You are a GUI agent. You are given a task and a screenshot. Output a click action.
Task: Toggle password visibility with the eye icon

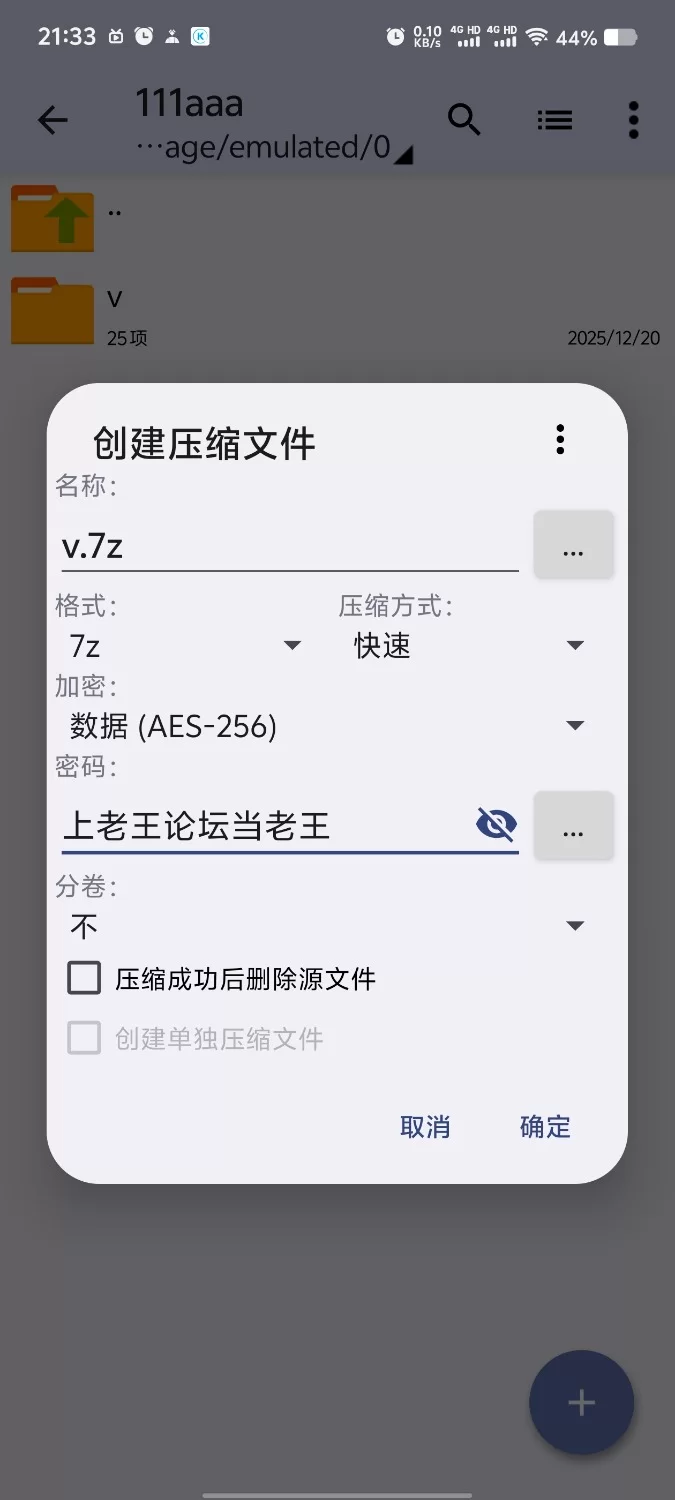[496, 825]
